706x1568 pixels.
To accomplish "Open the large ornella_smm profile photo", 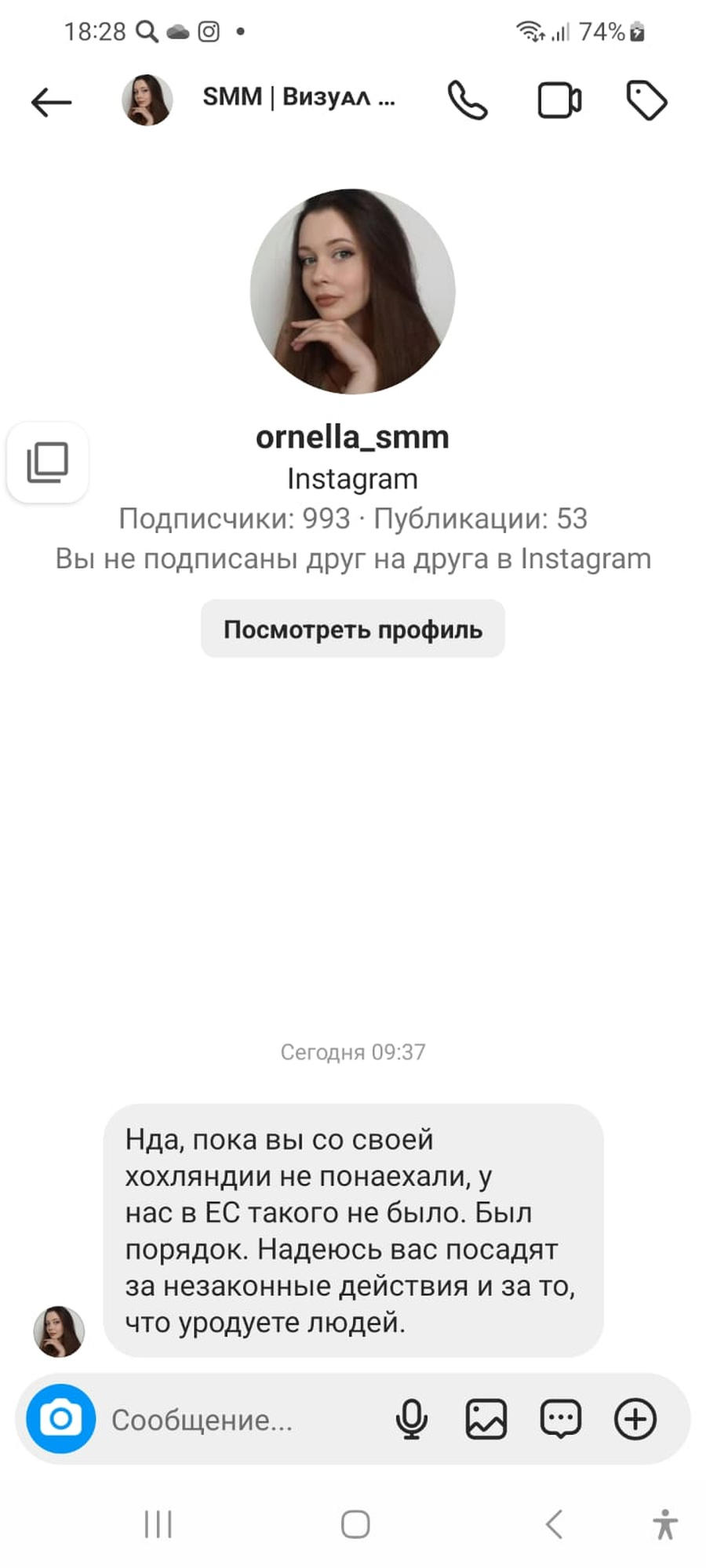I will pyautogui.click(x=352, y=291).
